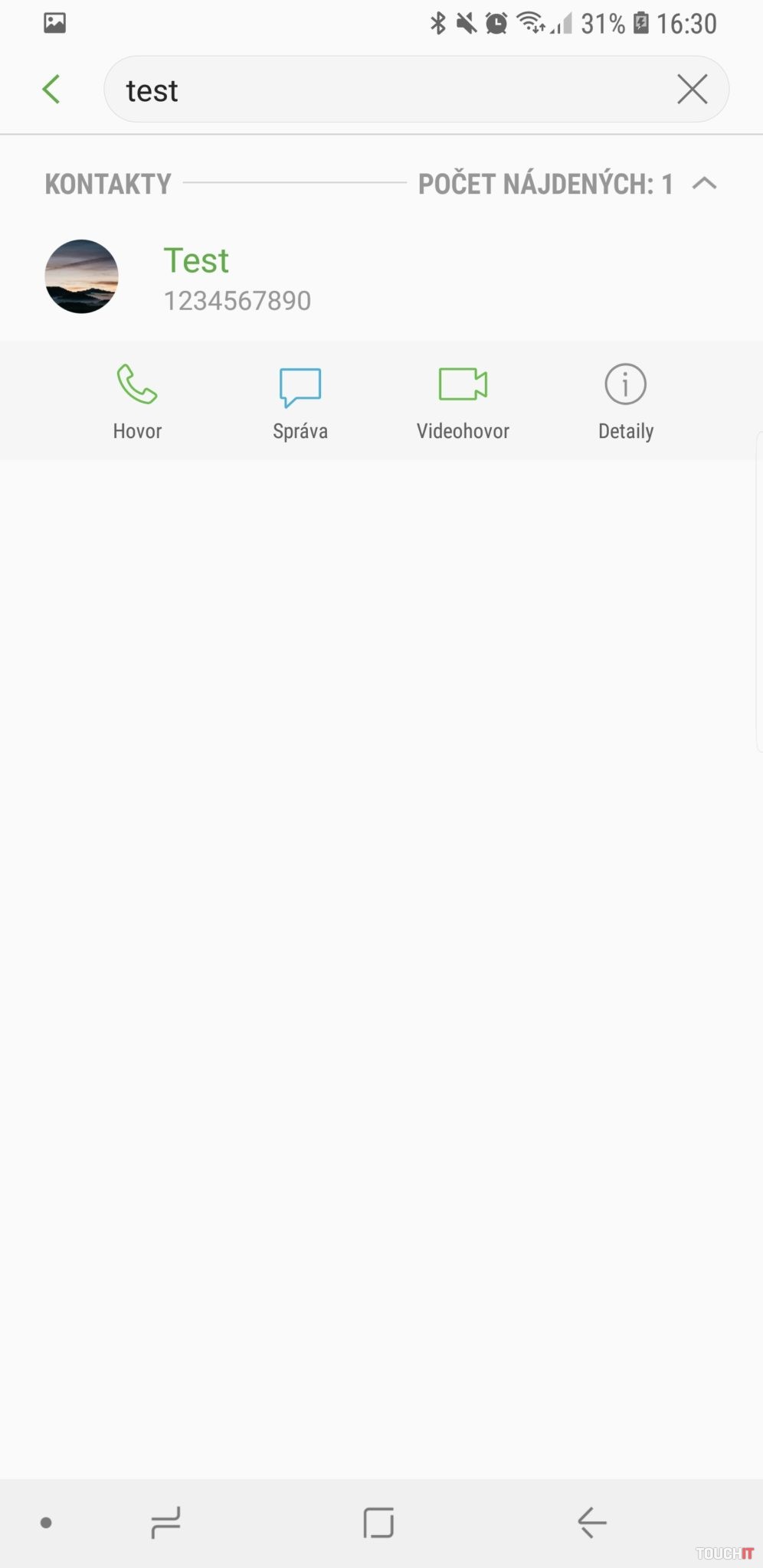Collapse the Kontakty results section
The image size is (763, 1568).
704,184
